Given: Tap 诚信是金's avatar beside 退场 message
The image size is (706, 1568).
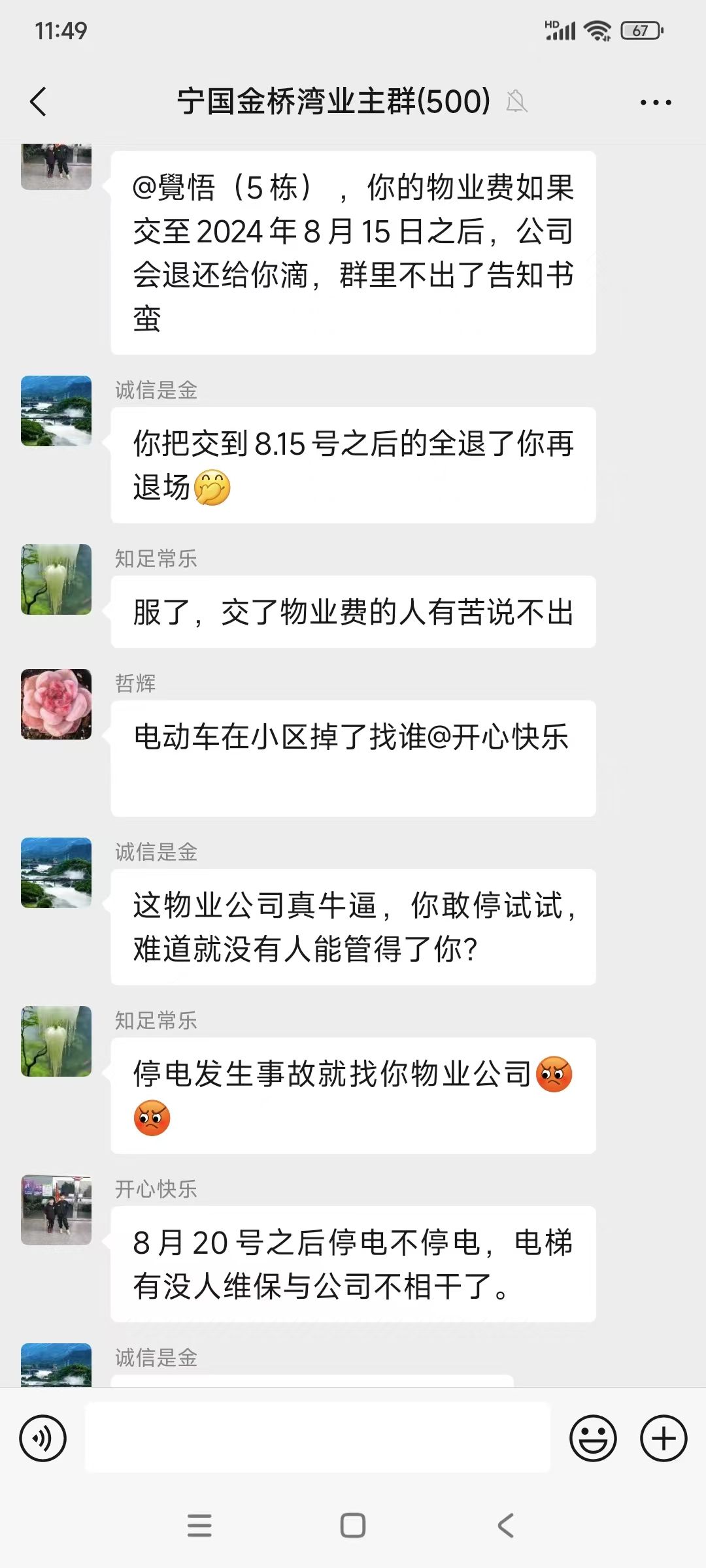Looking at the screenshot, I should coord(56,411).
